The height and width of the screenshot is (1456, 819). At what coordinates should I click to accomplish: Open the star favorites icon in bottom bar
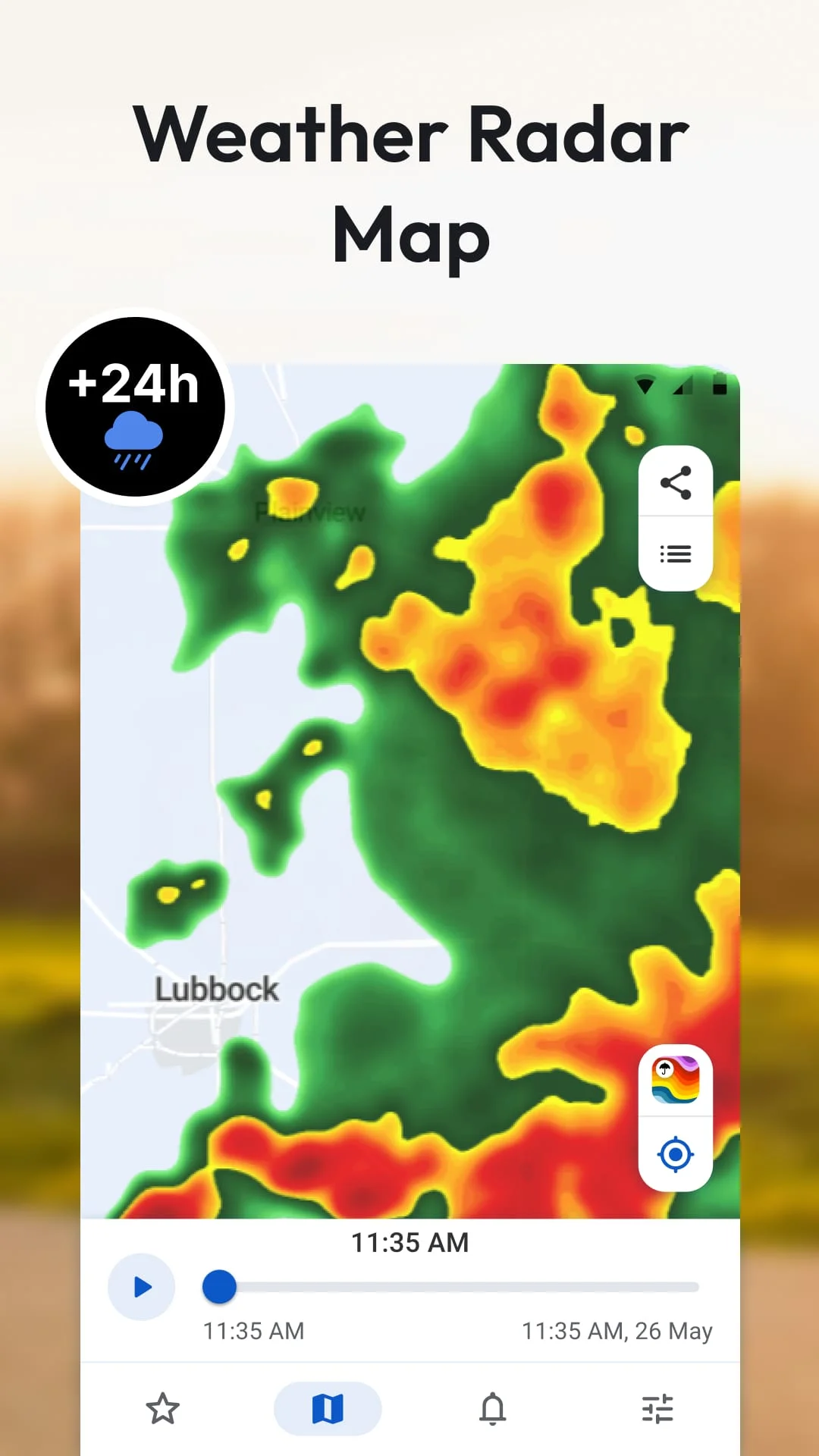[163, 1409]
